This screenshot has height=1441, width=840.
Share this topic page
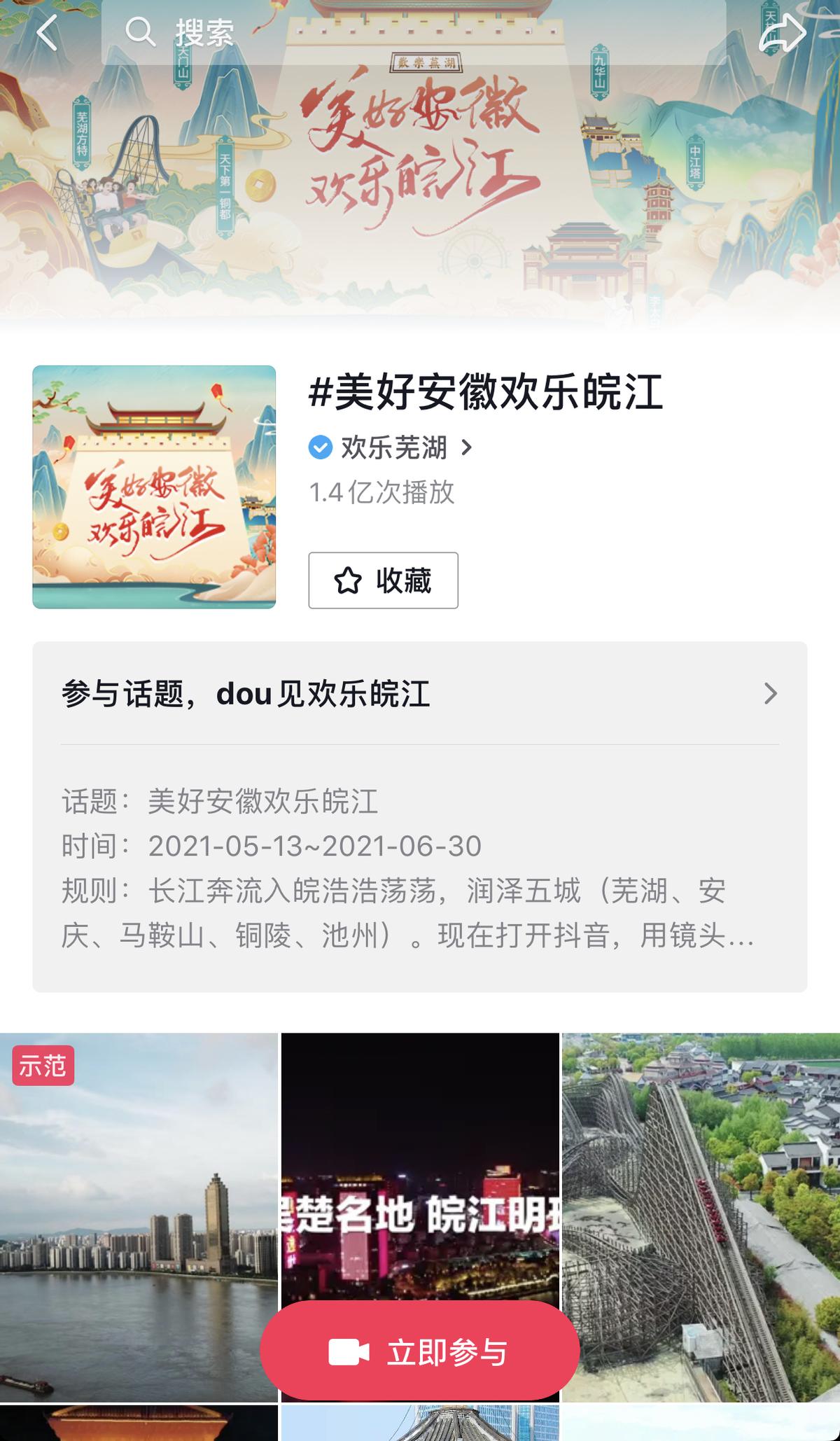(x=782, y=33)
